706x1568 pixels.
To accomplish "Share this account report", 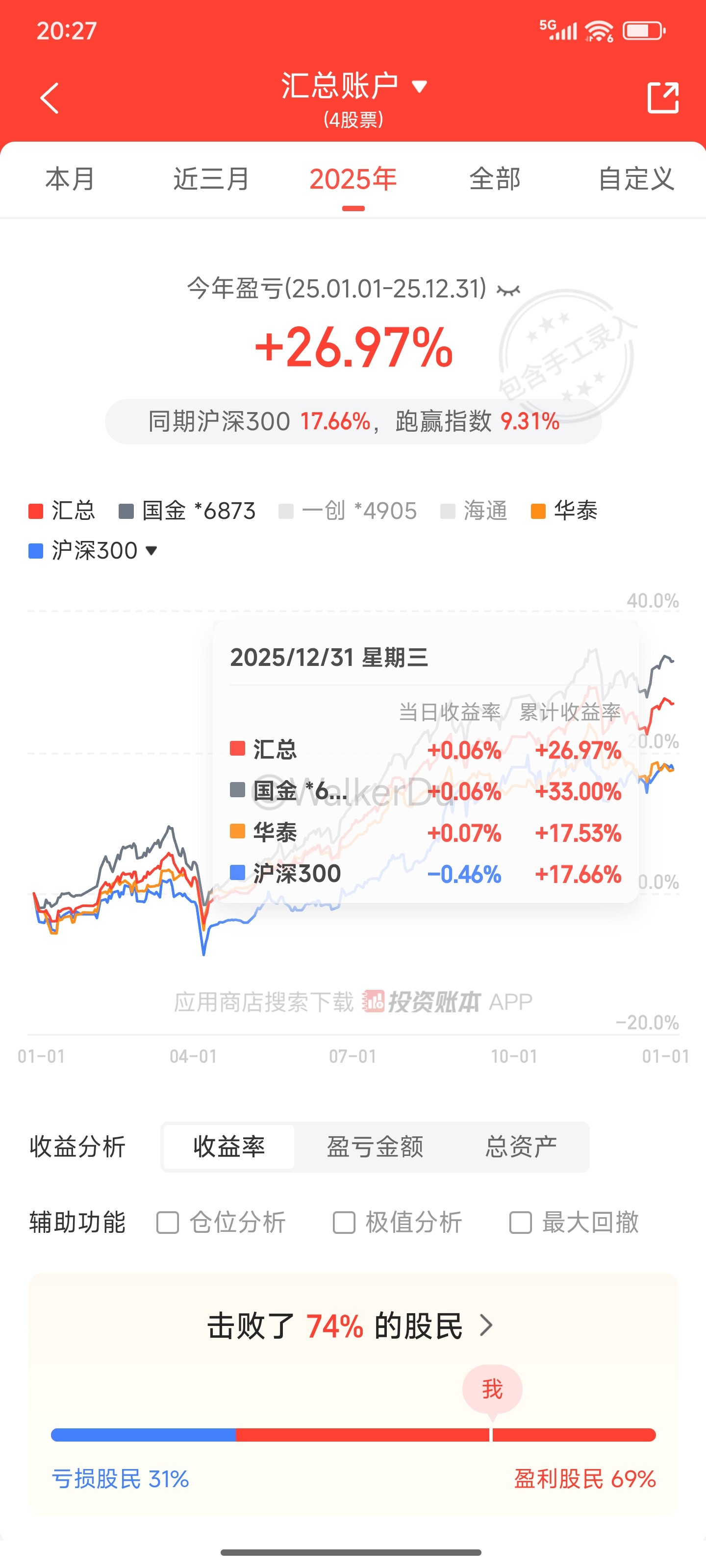I will point(662,98).
